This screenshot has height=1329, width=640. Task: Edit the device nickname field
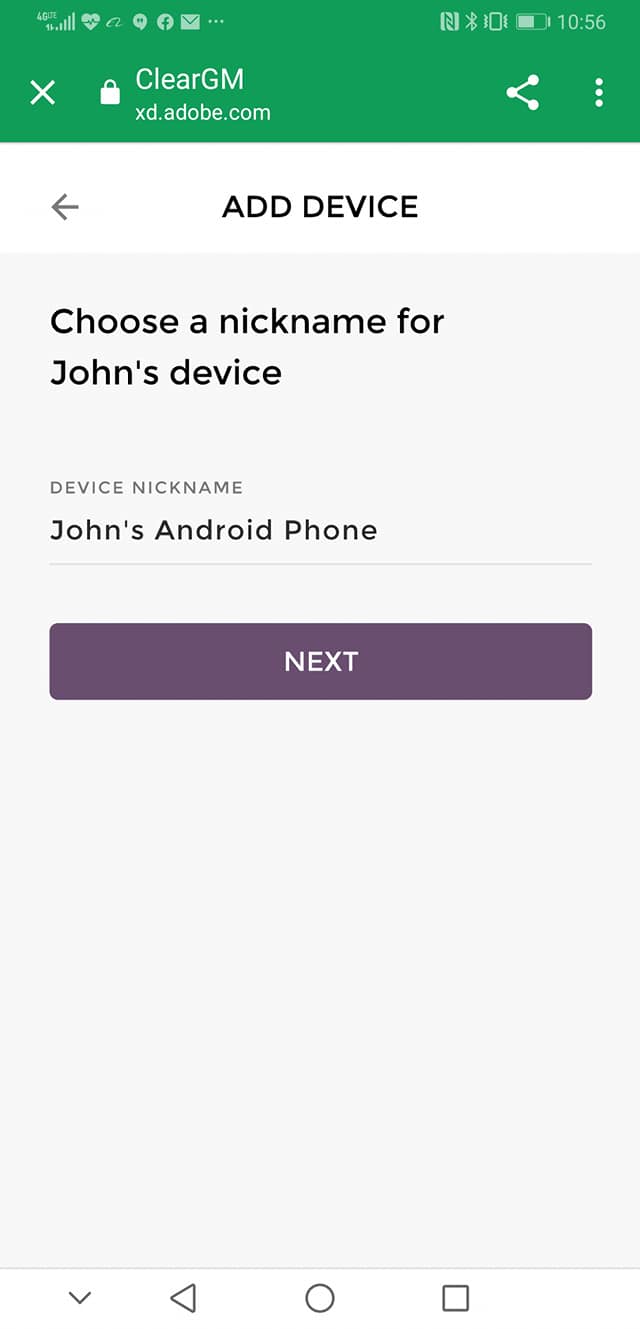tap(320, 530)
